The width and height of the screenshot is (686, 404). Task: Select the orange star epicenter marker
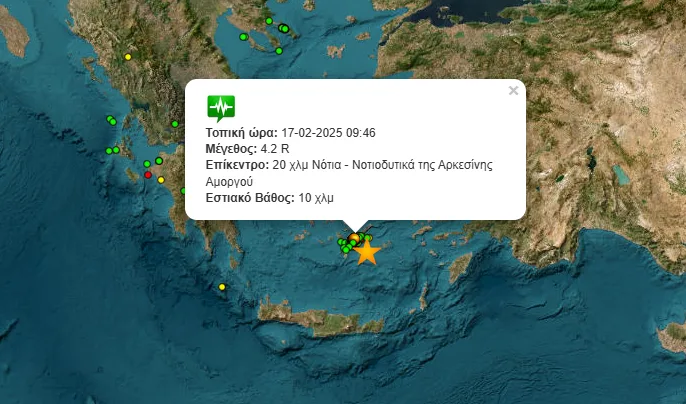(367, 252)
